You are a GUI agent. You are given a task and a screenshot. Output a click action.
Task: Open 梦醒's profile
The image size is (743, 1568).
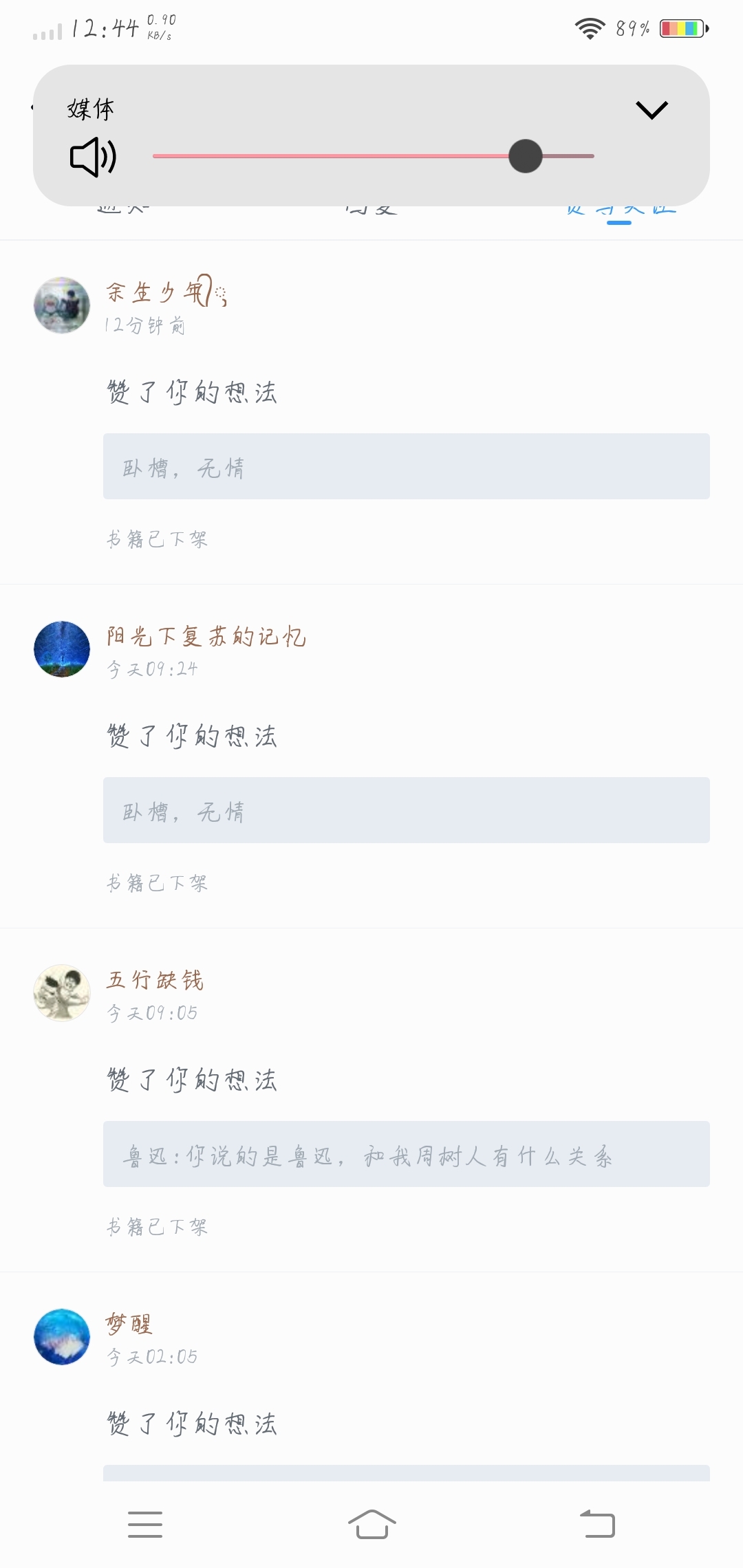point(129,1324)
